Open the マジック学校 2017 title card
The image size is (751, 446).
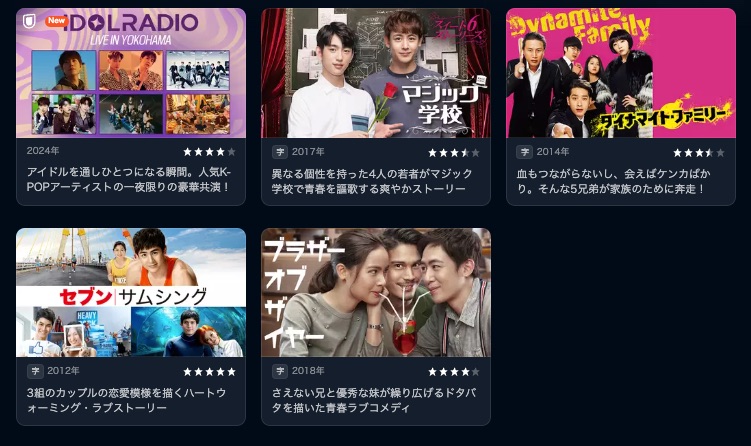pyautogui.click(x=376, y=73)
